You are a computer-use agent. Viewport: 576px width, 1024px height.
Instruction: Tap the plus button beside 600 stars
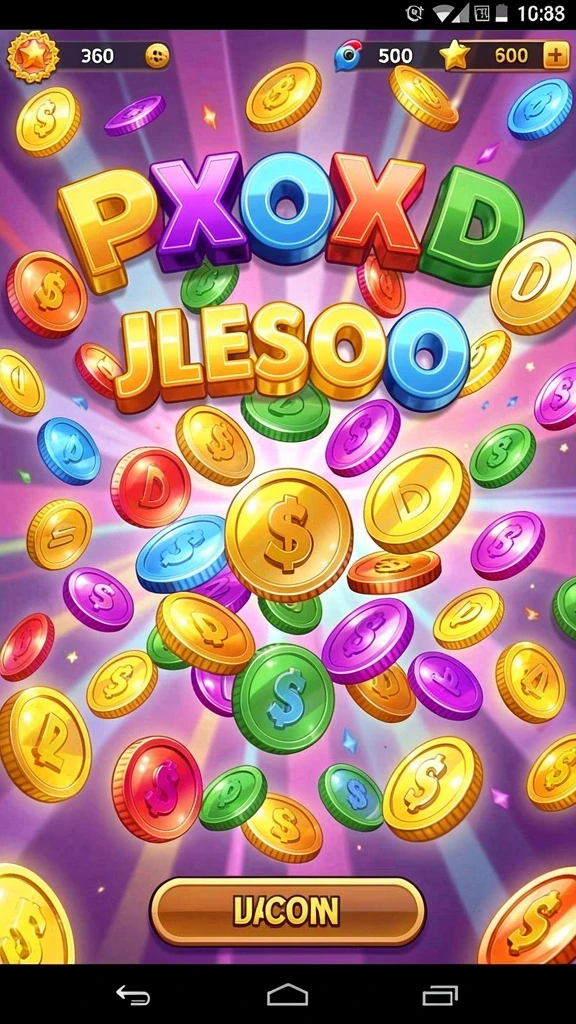pyautogui.click(x=556, y=56)
